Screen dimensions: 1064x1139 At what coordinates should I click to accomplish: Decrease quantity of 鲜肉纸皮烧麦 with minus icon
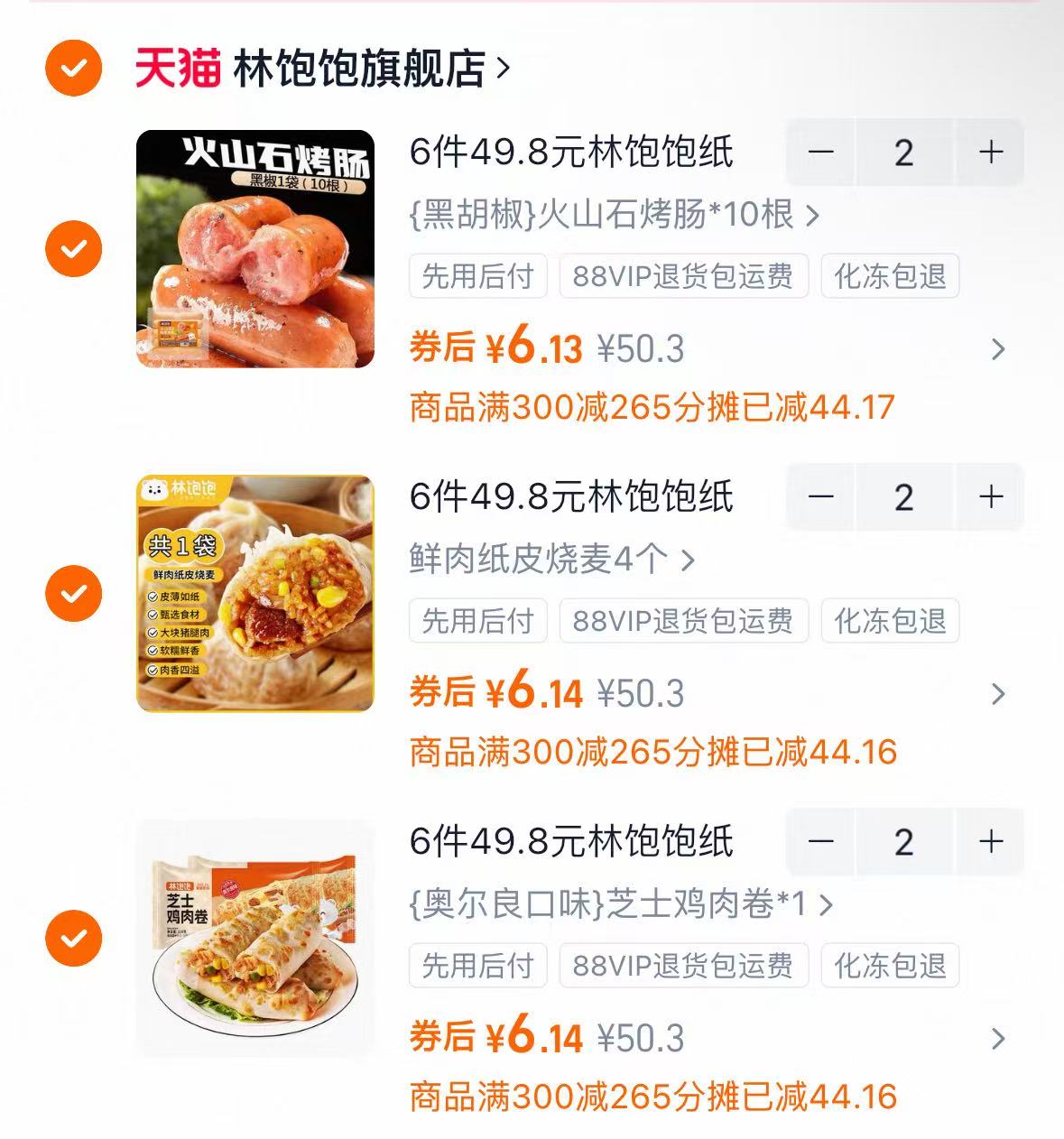point(819,497)
